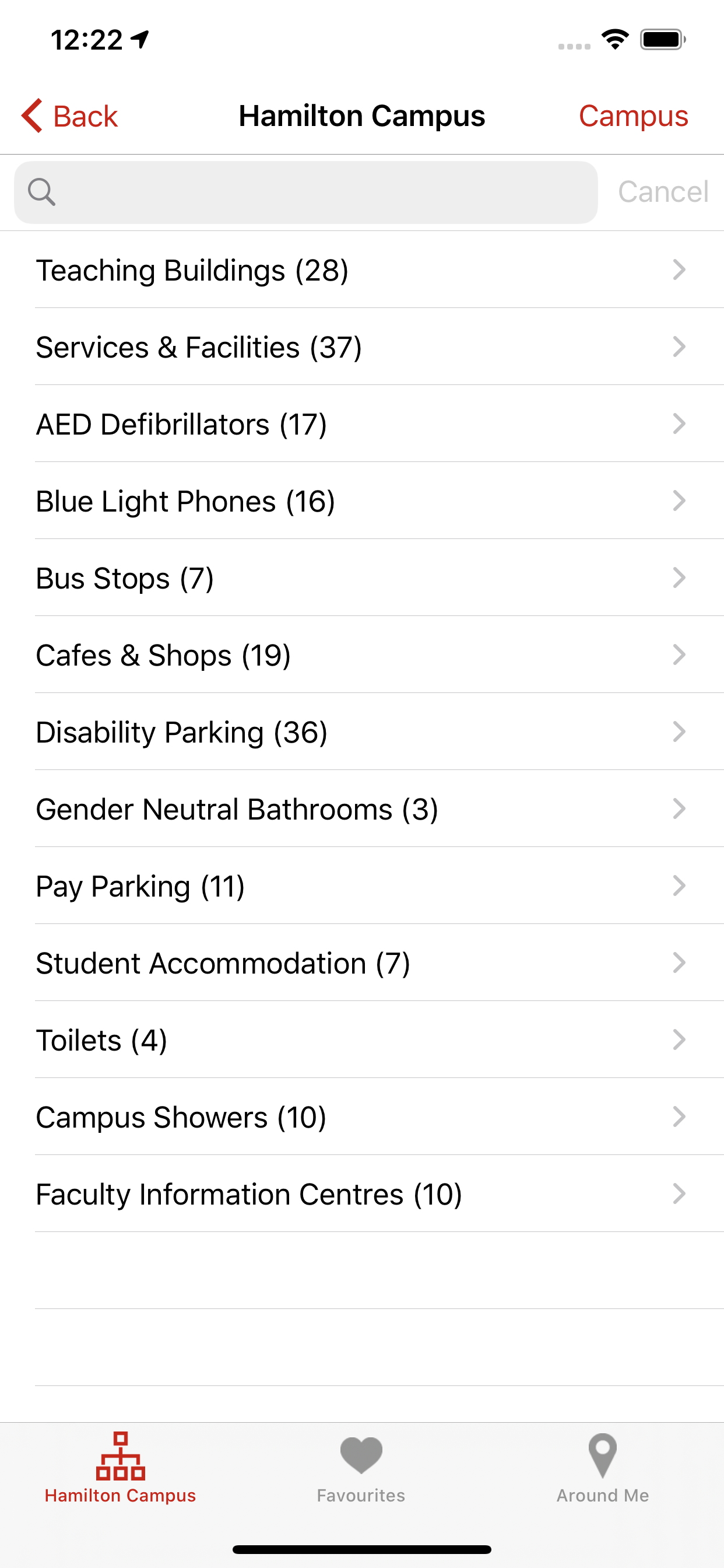Image resolution: width=724 pixels, height=1568 pixels.
Task: Open the Toilets category
Action: click(x=362, y=1039)
